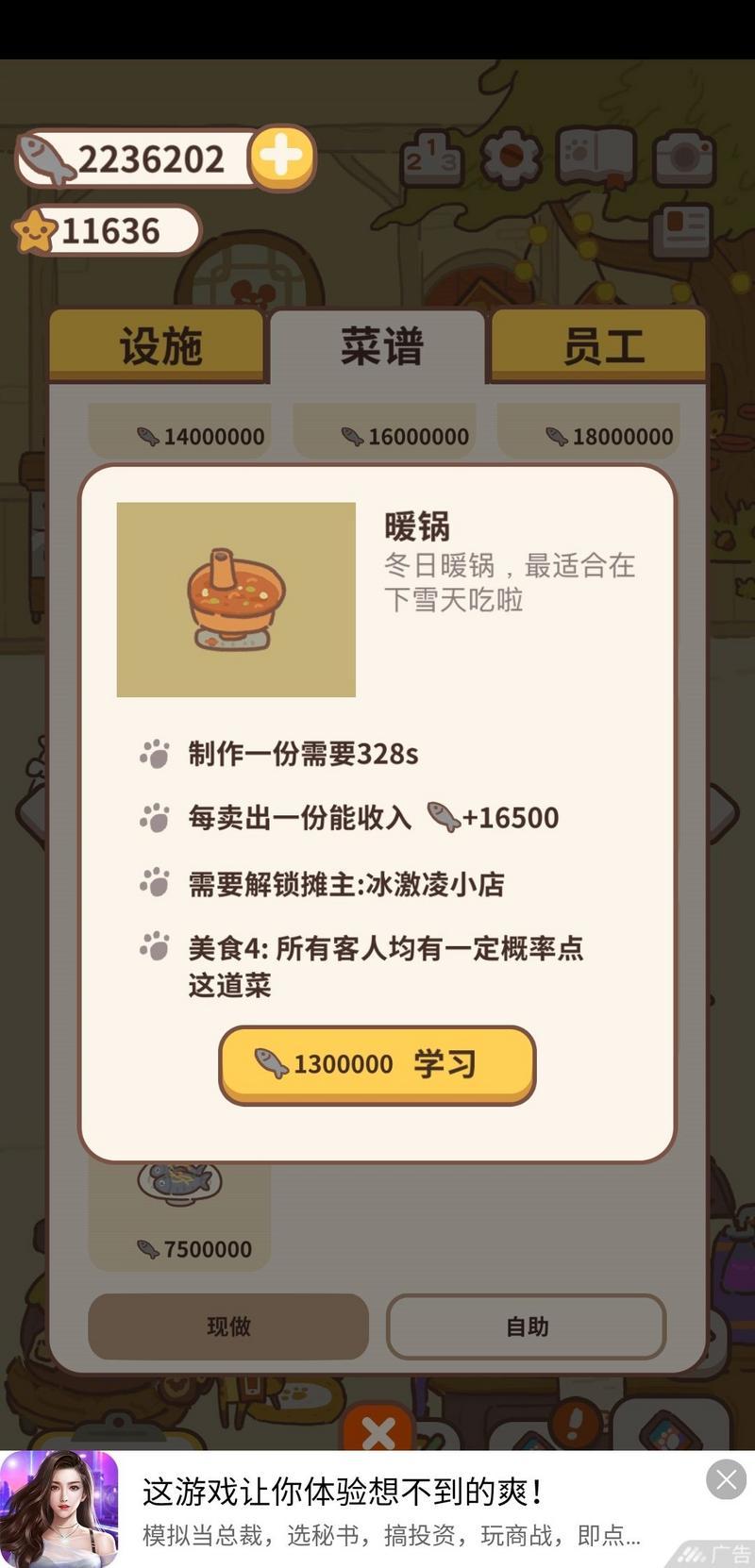
Task: Tap the plus button to add fish currency
Action: point(281,156)
